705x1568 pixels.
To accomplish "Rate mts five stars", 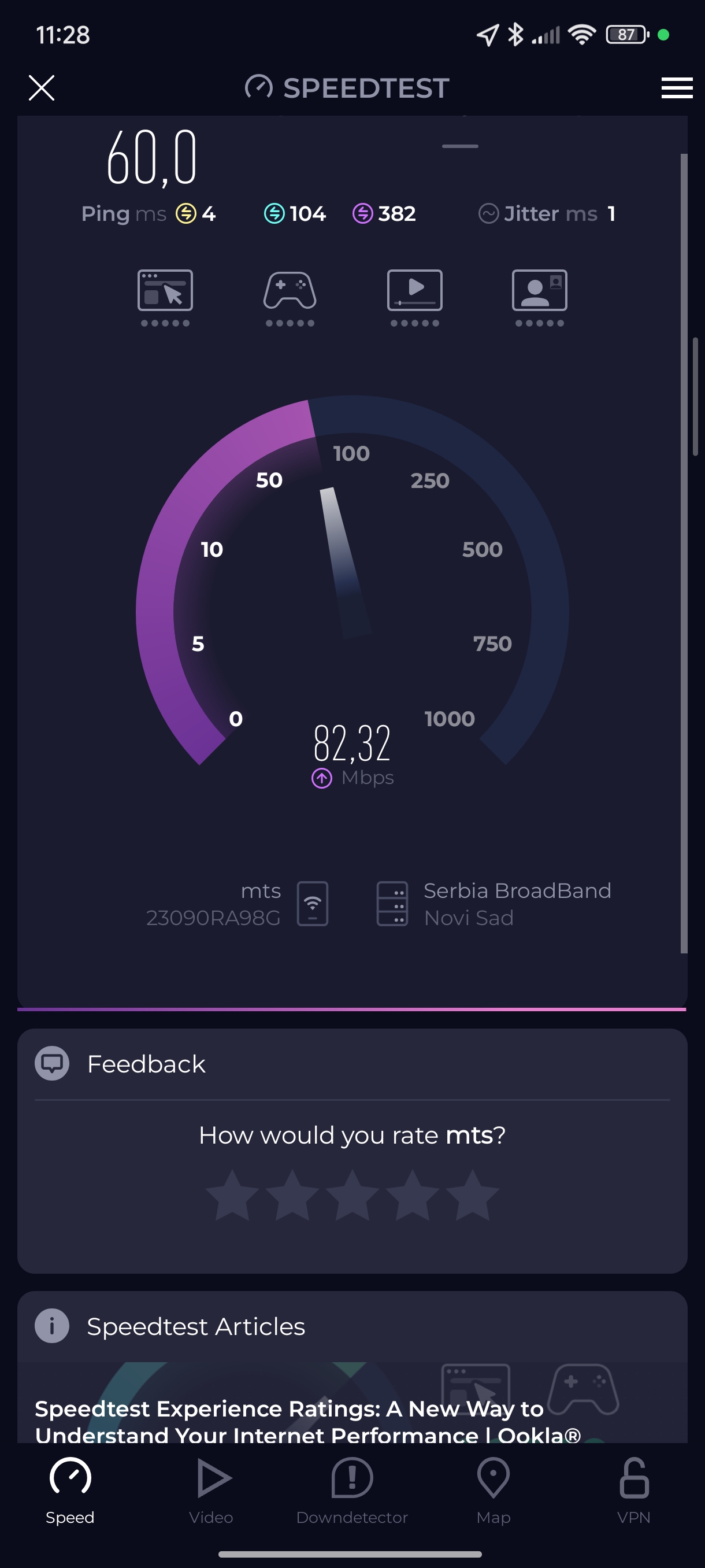I will [x=472, y=1195].
